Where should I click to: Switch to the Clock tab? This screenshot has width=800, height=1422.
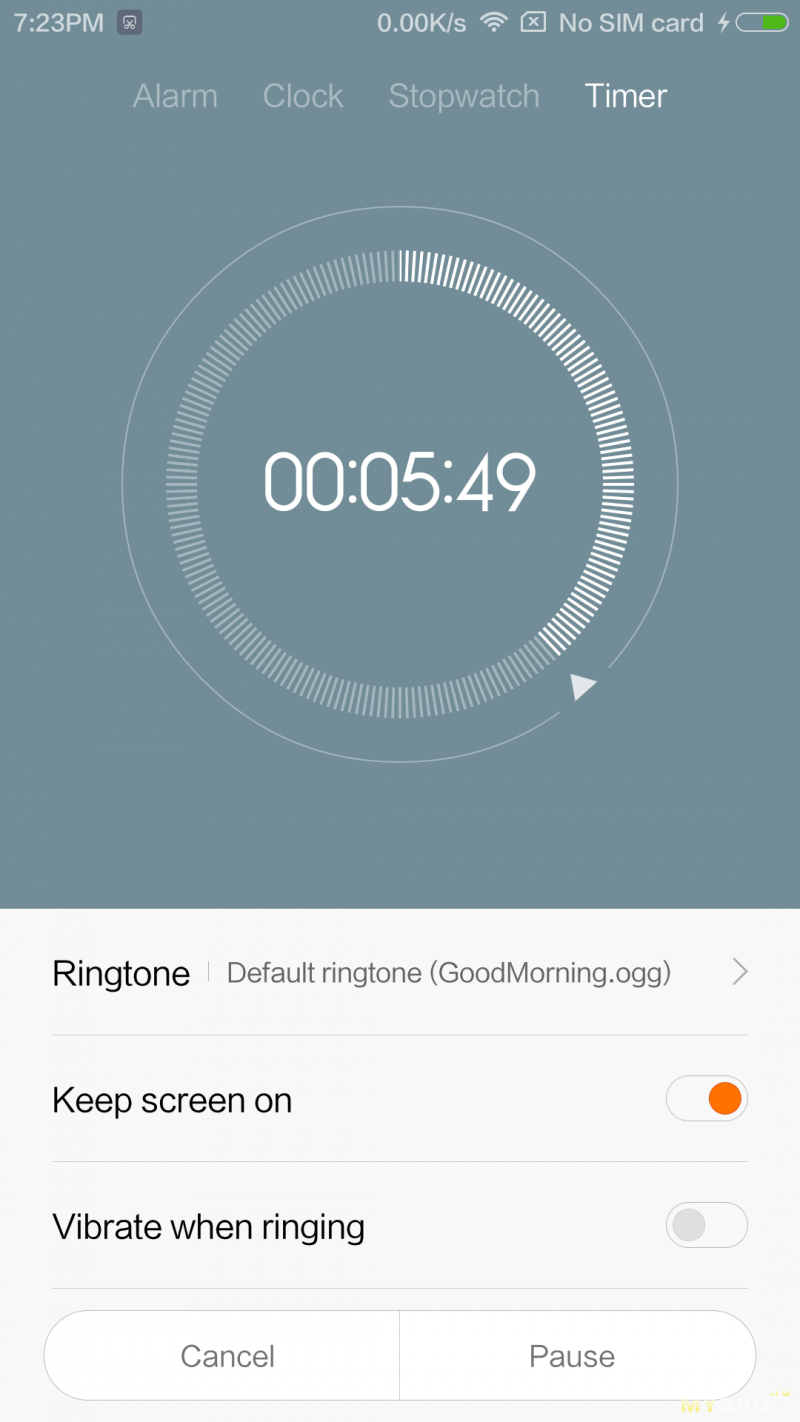tap(303, 96)
